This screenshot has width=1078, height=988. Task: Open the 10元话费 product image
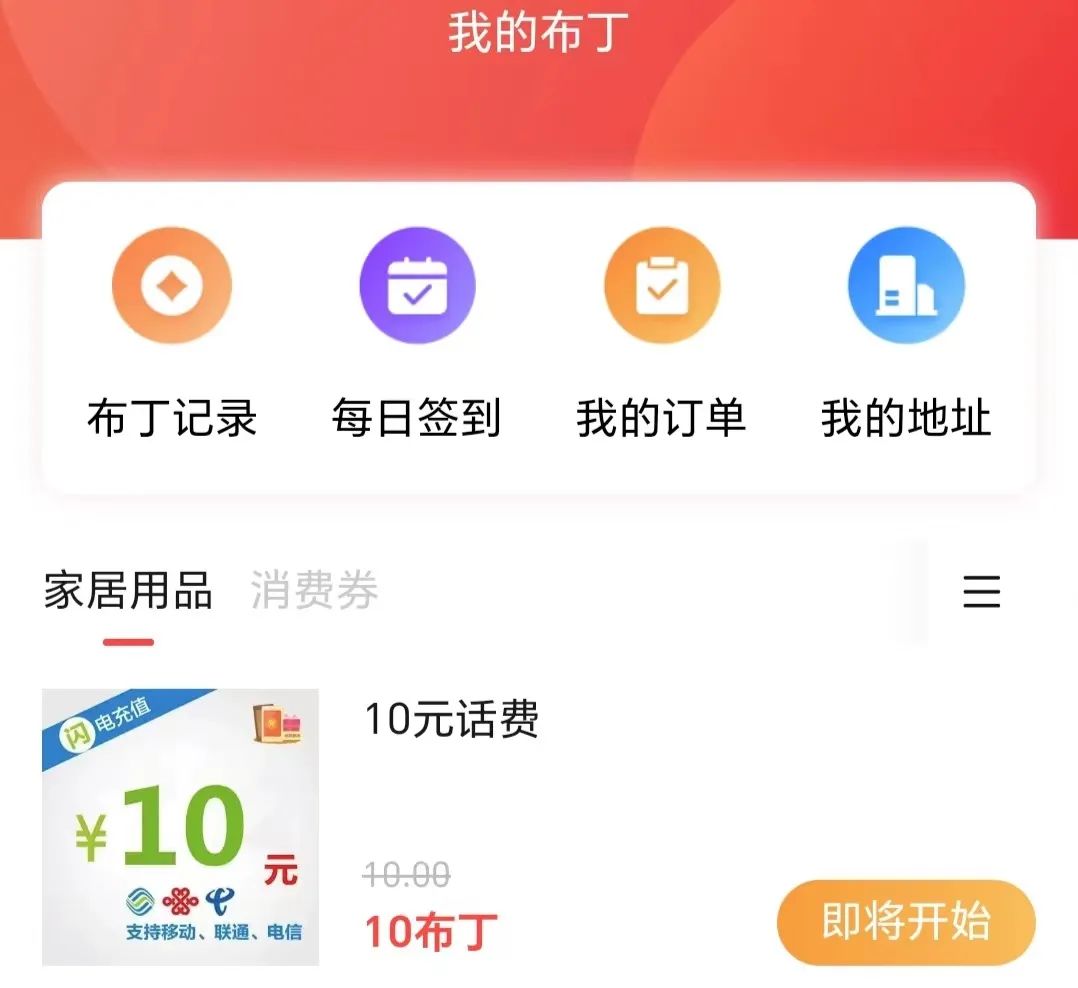180,827
